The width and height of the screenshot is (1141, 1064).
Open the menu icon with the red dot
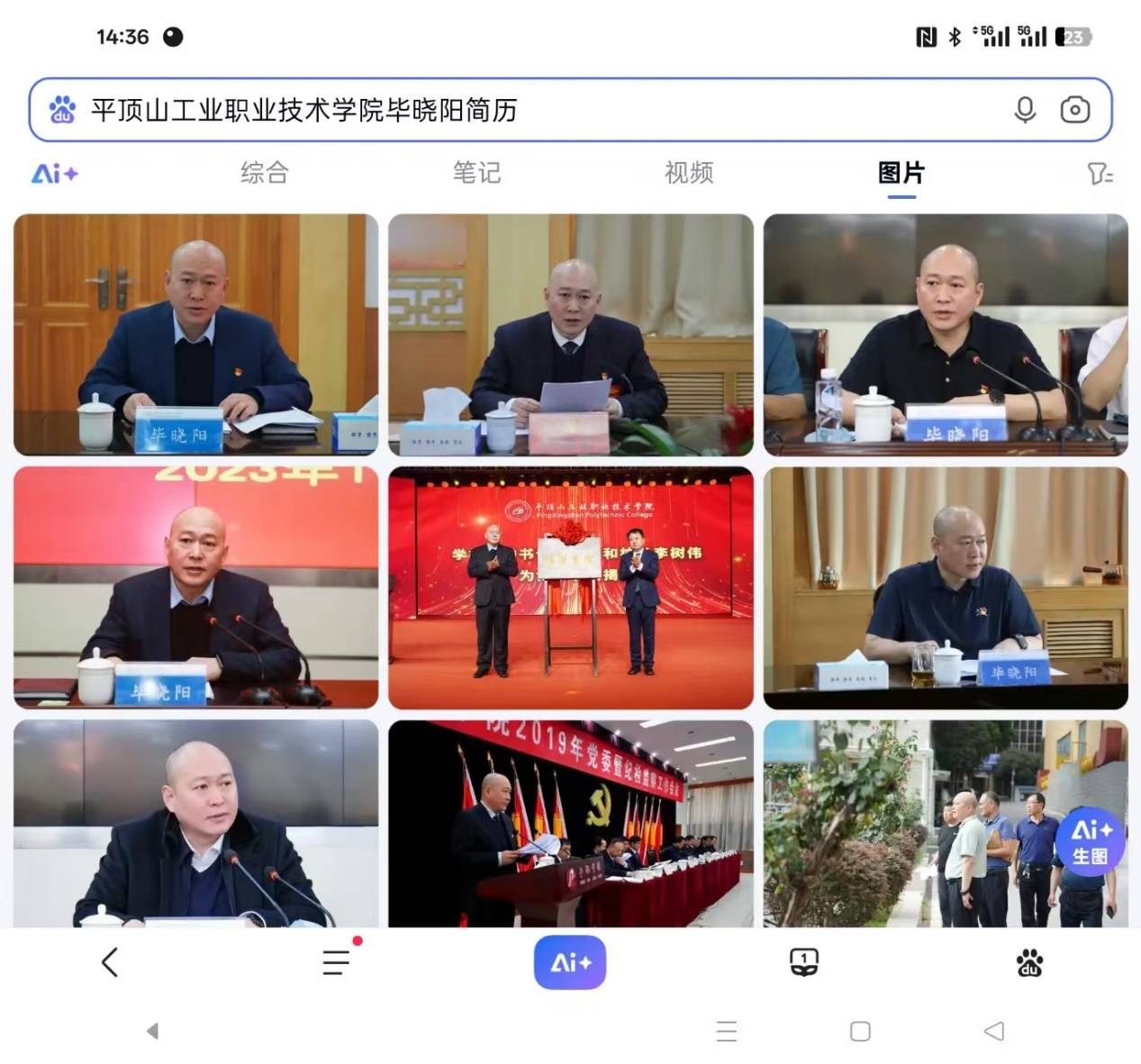click(338, 962)
